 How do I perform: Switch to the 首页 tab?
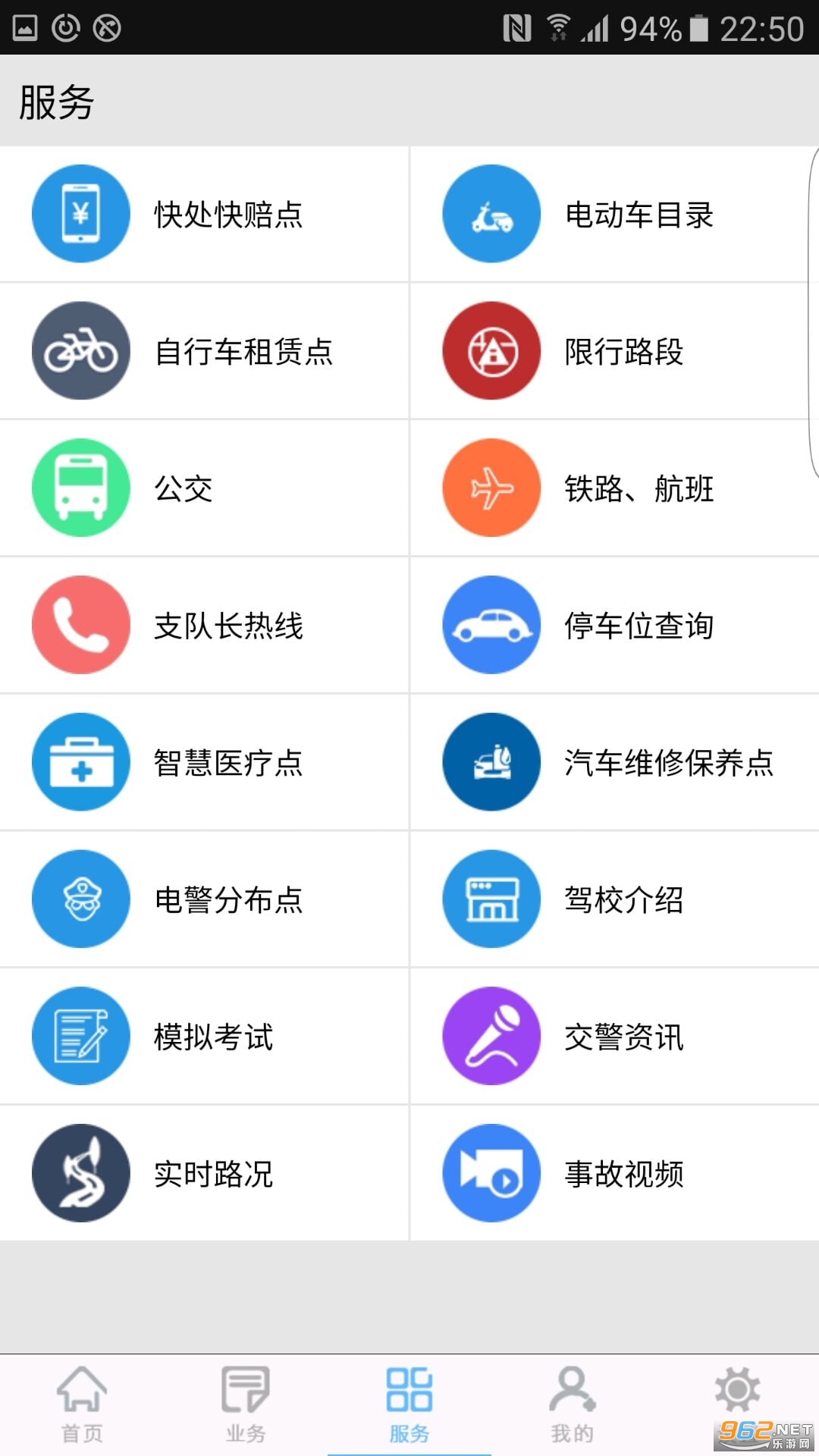tap(82, 1404)
